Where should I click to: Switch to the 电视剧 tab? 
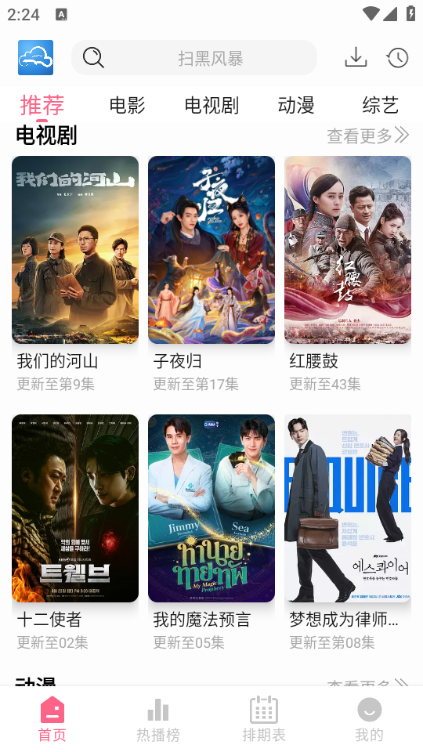[x=212, y=105]
